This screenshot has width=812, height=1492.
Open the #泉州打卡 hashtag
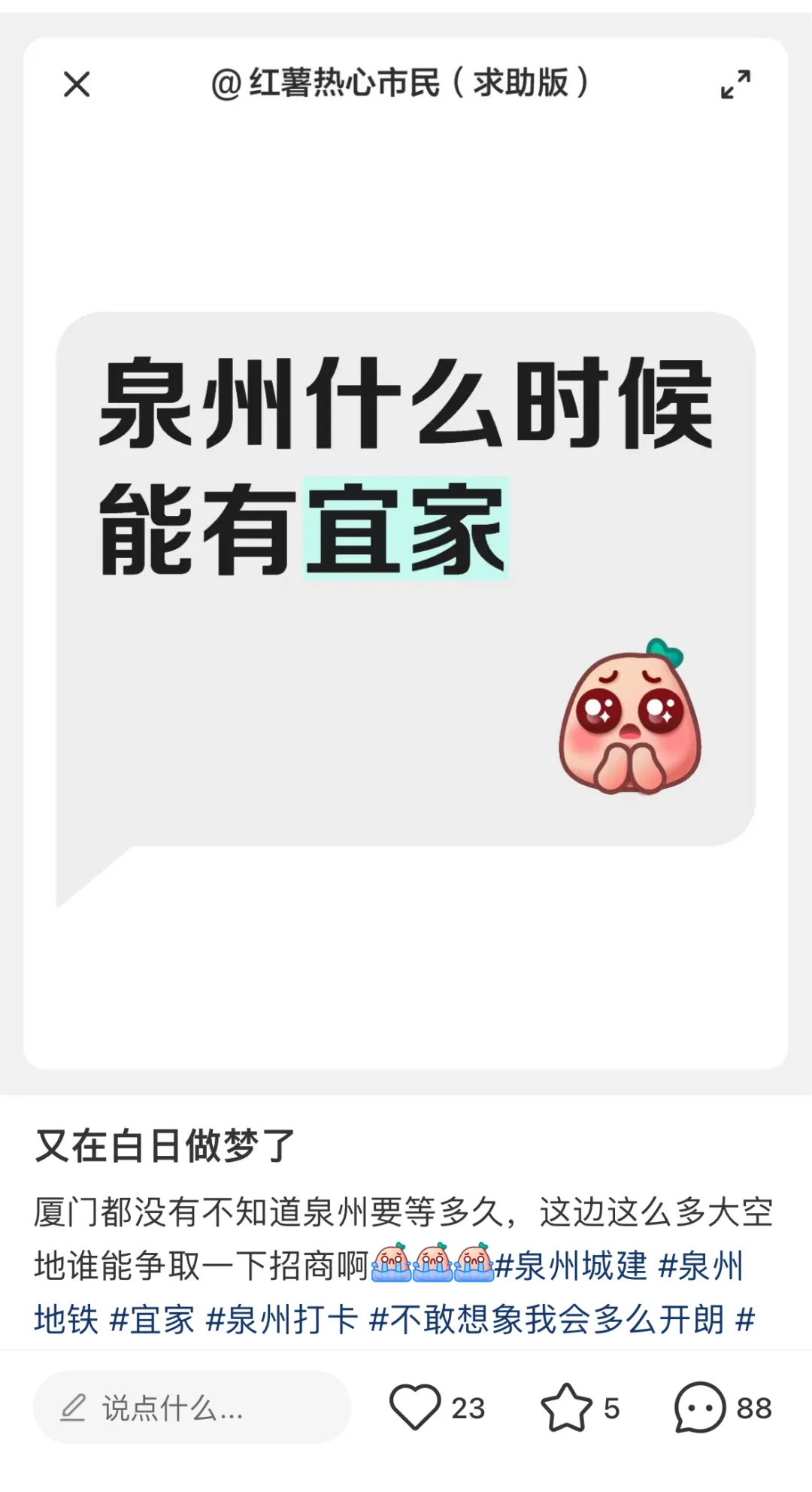(x=282, y=1320)
